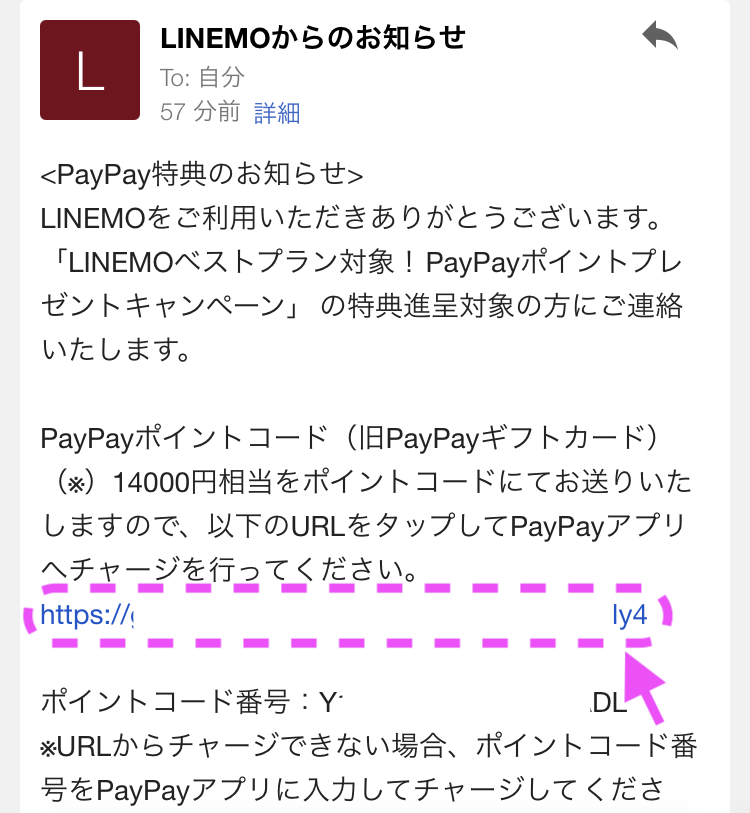Reply to the LINEMO email
Viewport: 750px width, 813px height.
pos(660,40)
